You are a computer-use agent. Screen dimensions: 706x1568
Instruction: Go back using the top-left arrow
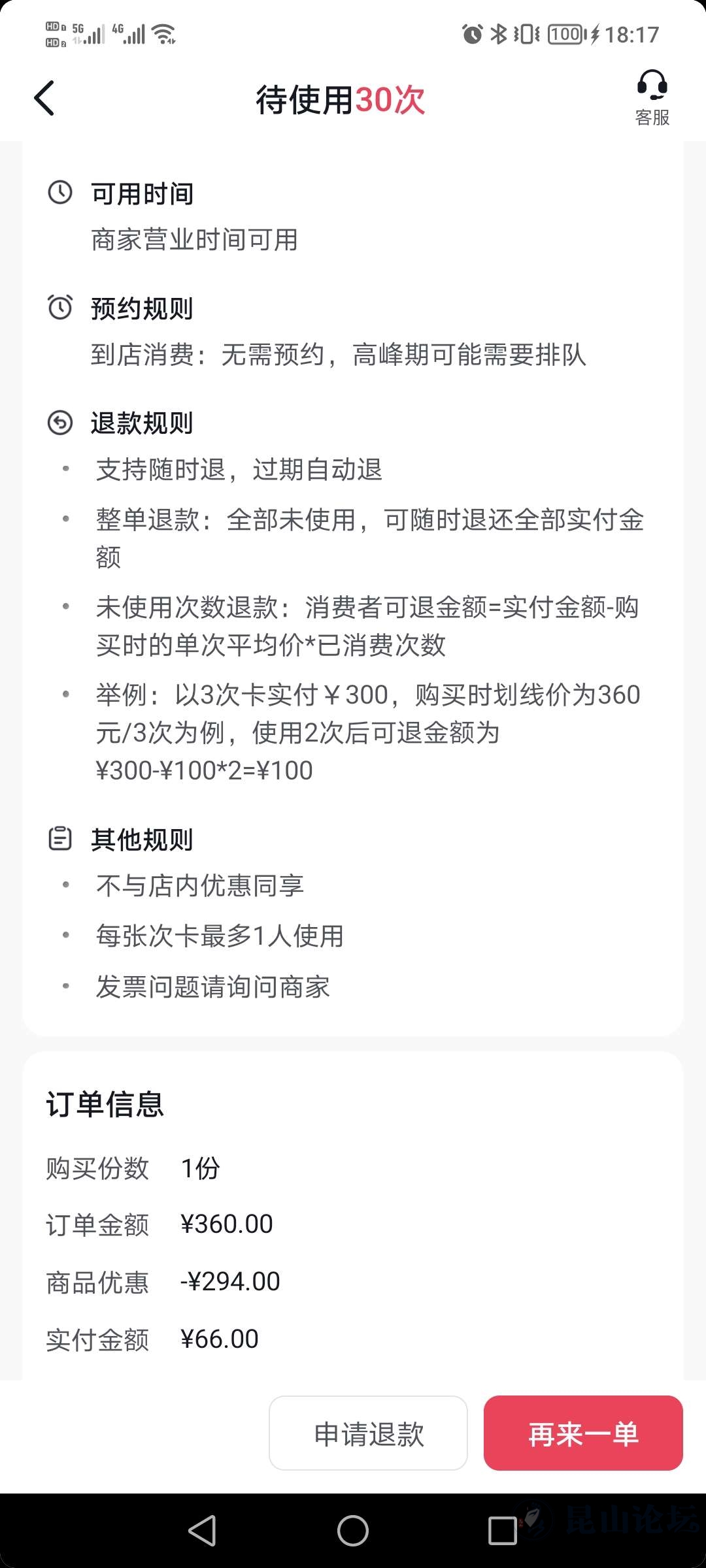click(x=44, y=99)
